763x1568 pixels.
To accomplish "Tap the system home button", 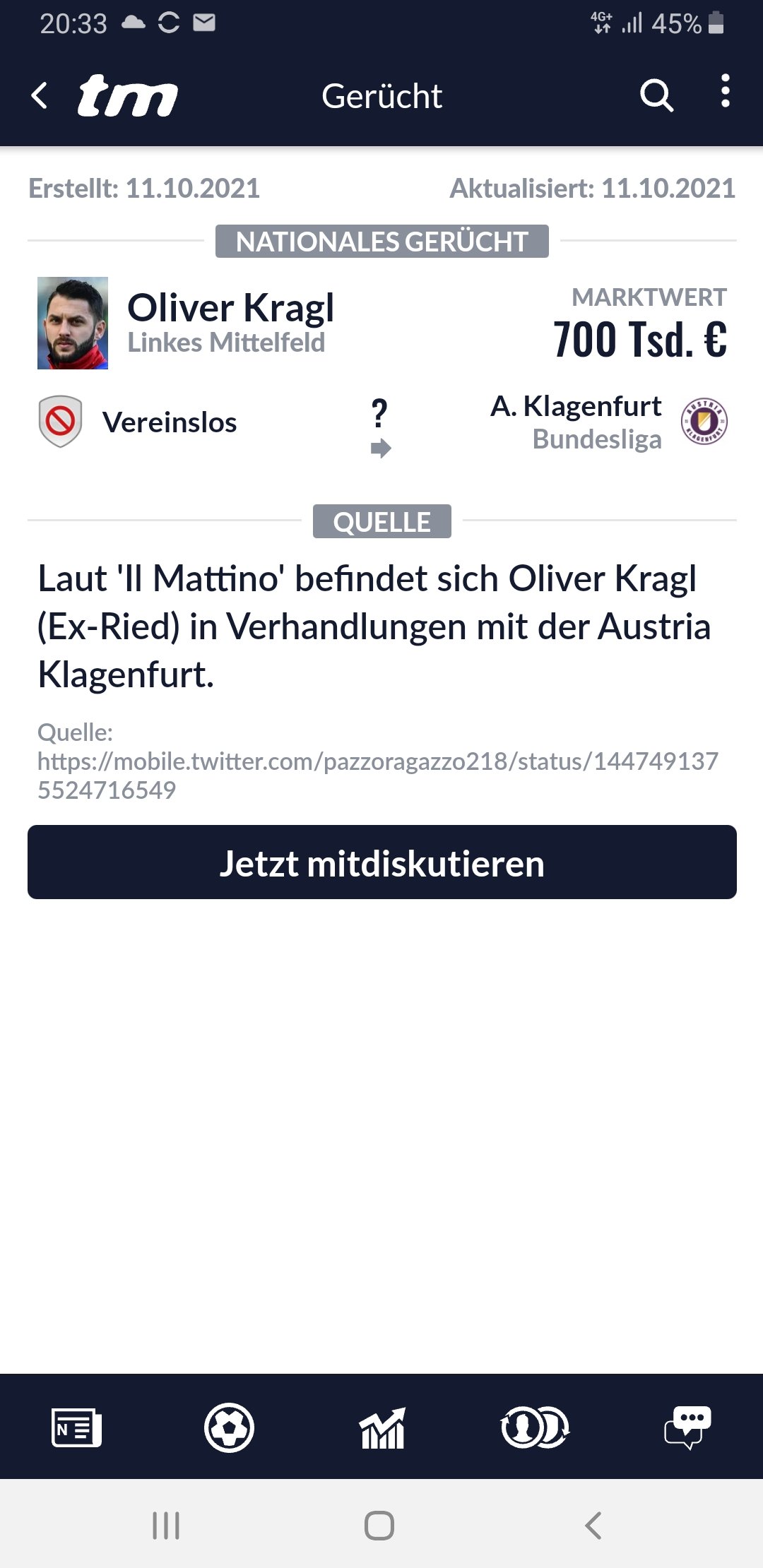I will pyautogui.click(x=379, y=1526).
